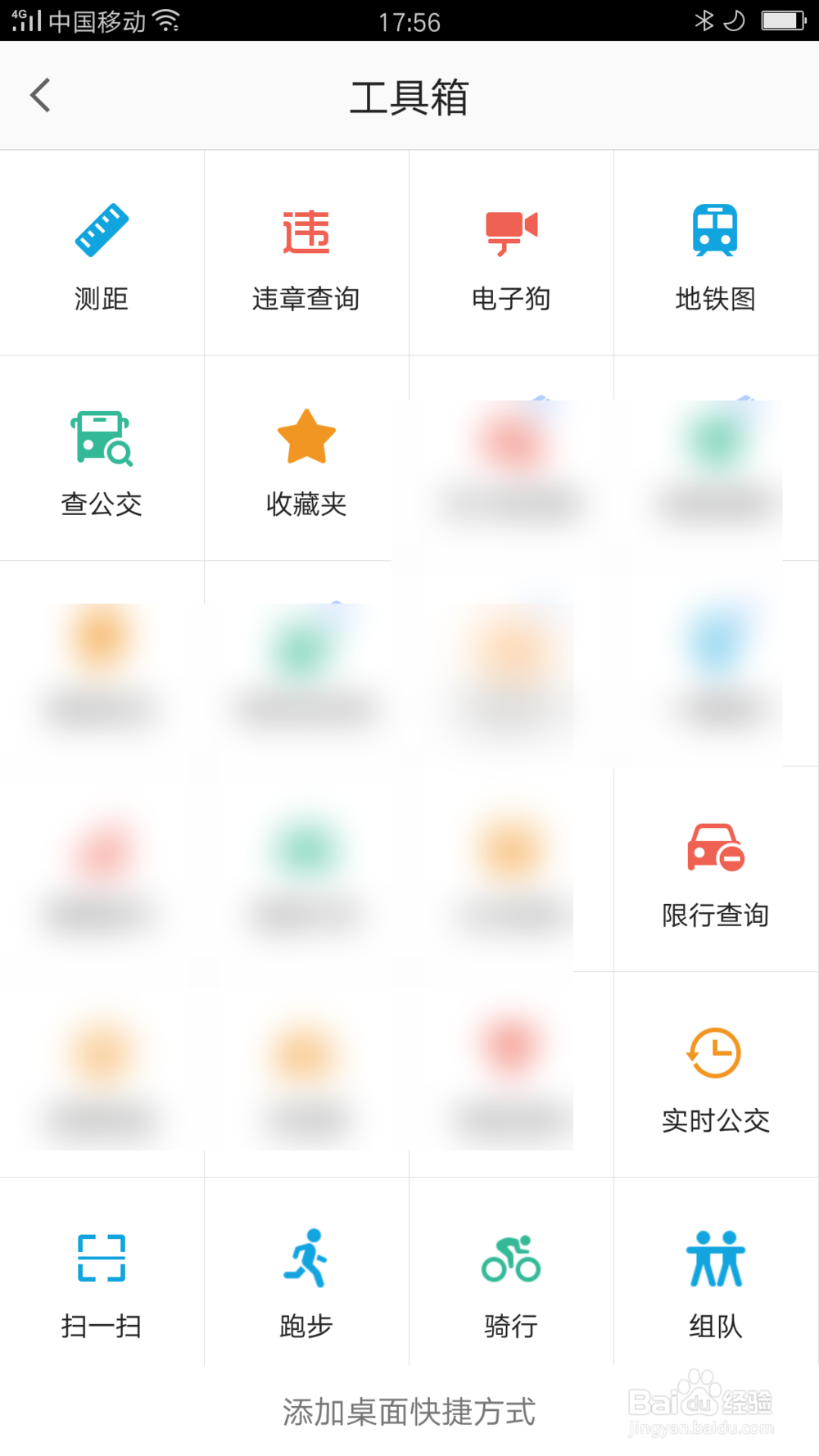819x1456 pixels.
Task: Go back from the 工具箱 screen
Action: coord(40,96)
